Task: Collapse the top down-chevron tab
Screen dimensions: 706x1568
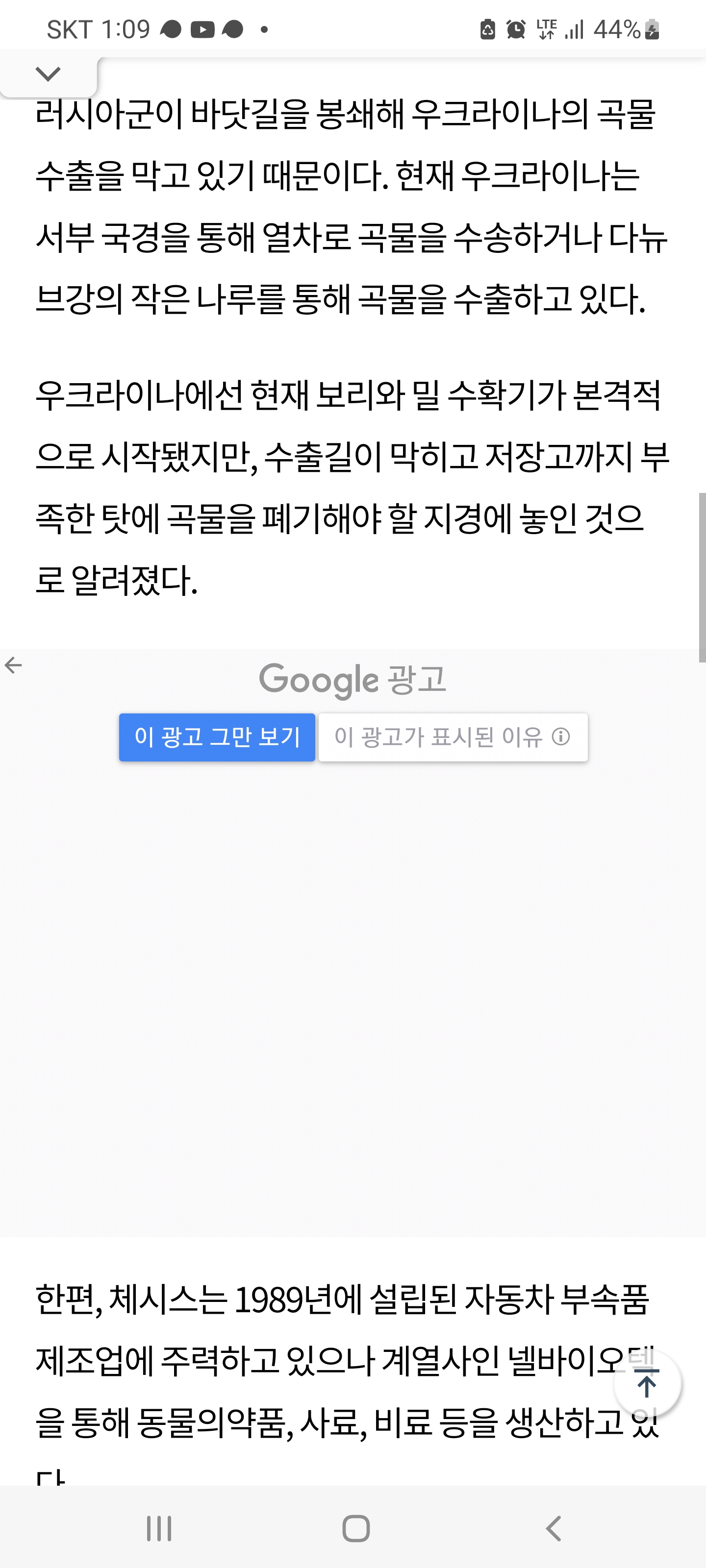Action: (x=48, y=74)
